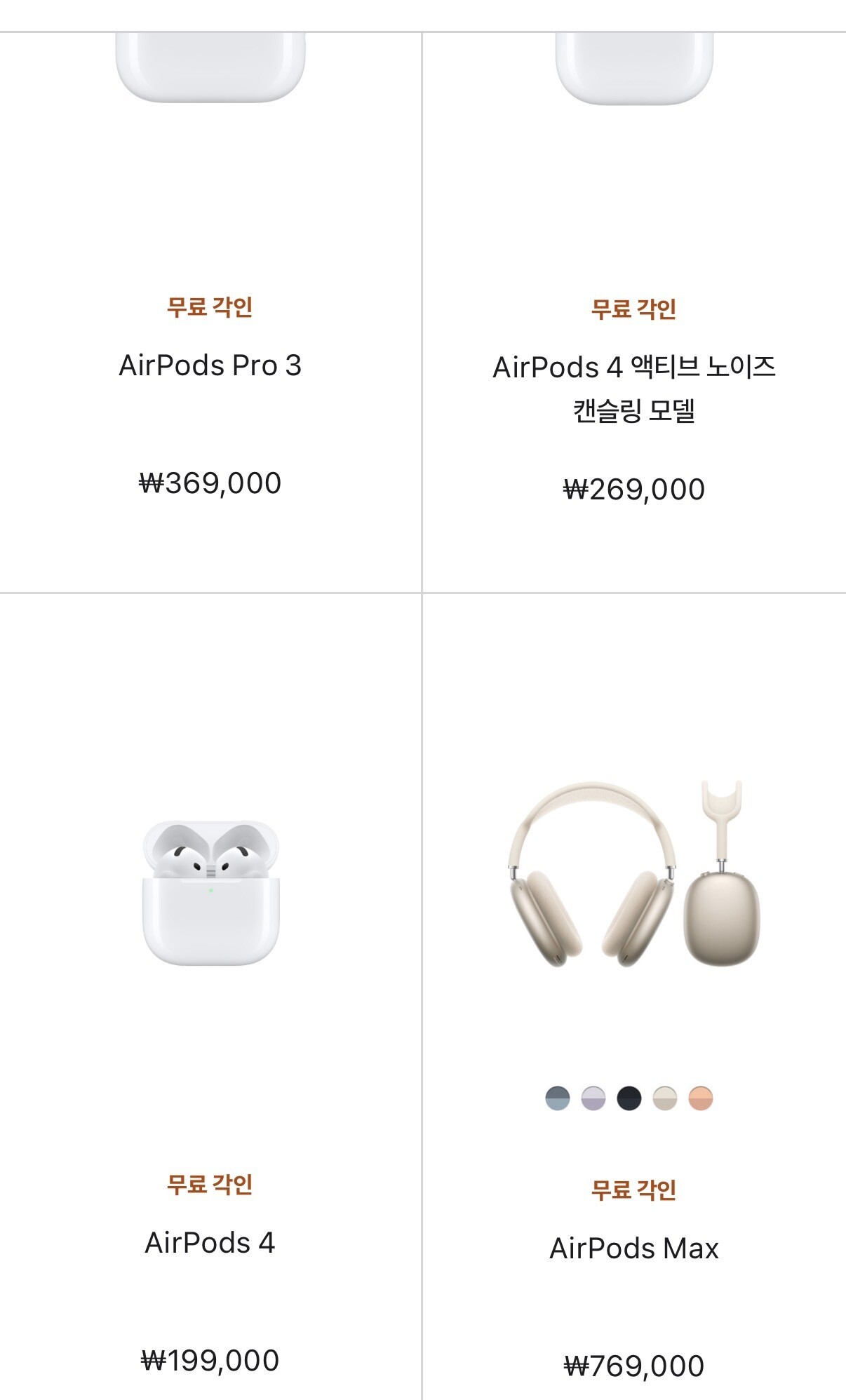846x1400 pixels.
Task: Select the blue AirPods Max color swatch
Action: click(x=558, y=1098)
